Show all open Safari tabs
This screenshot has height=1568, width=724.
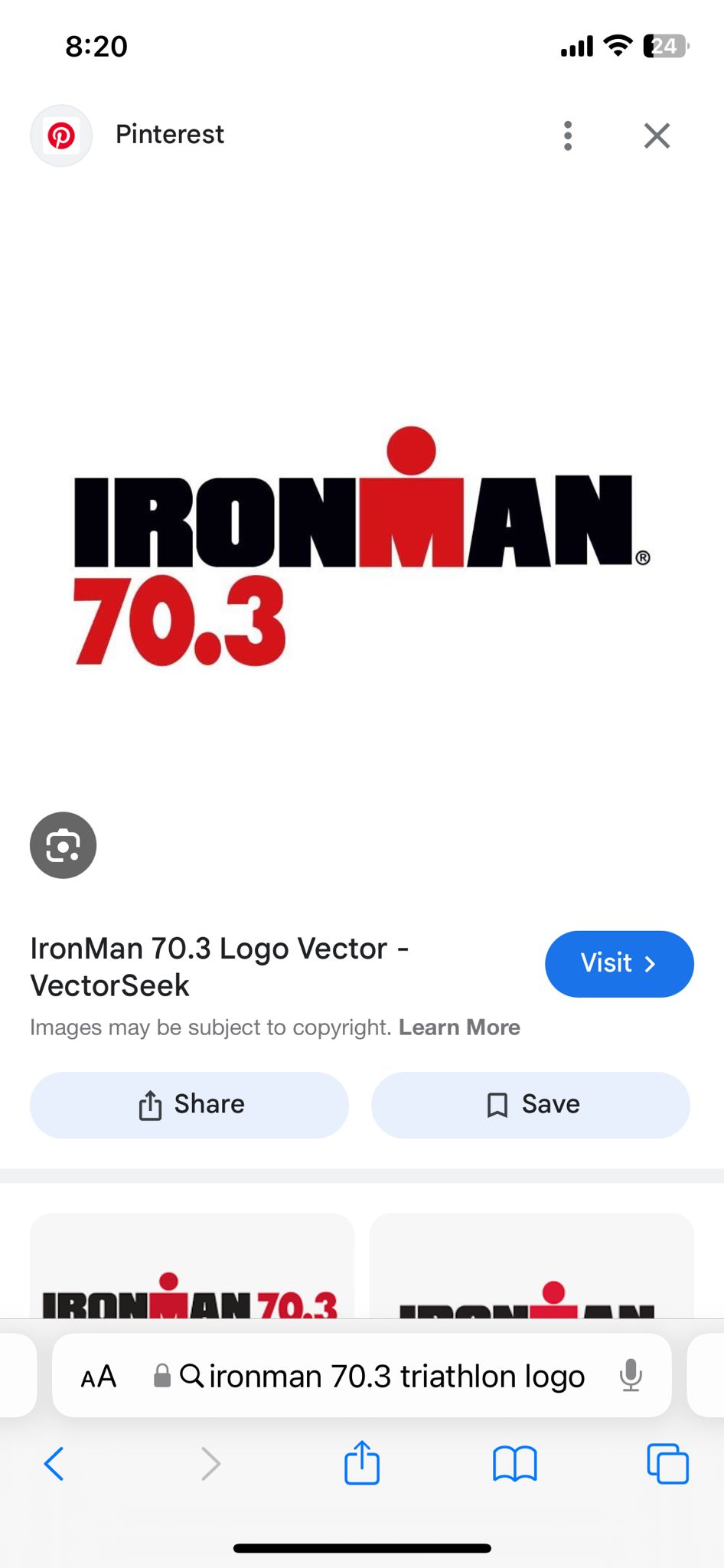pyautogui.click(x=667, y=1463)
